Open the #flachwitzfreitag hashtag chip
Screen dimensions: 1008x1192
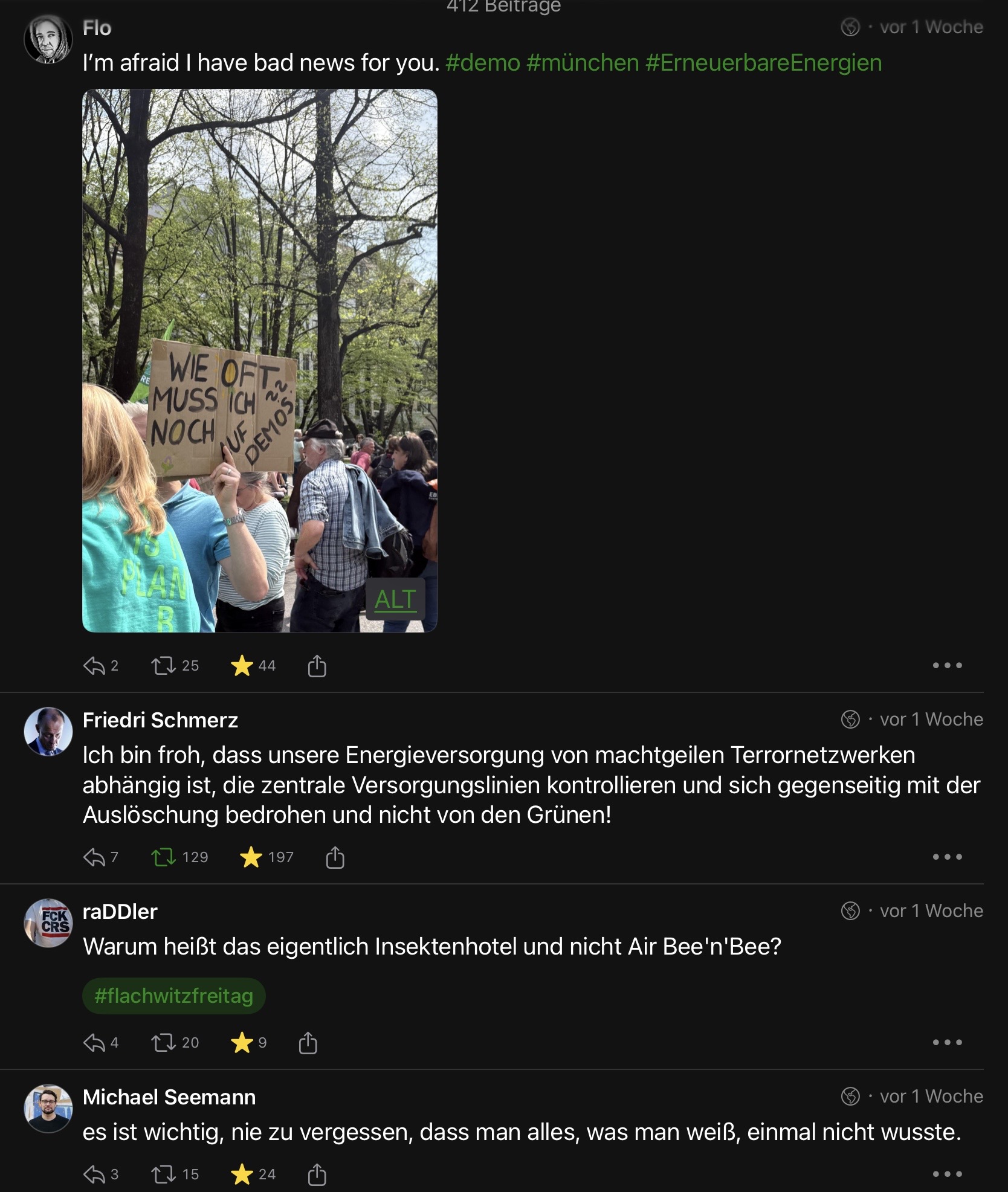click(x=173, y=996)
